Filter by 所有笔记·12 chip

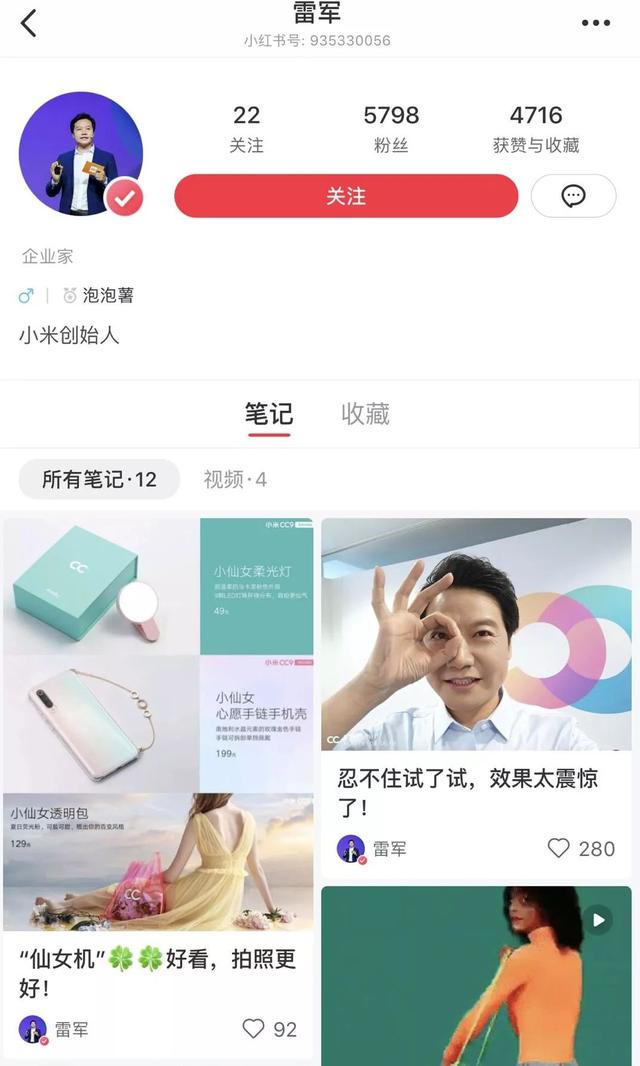point(99,480)
